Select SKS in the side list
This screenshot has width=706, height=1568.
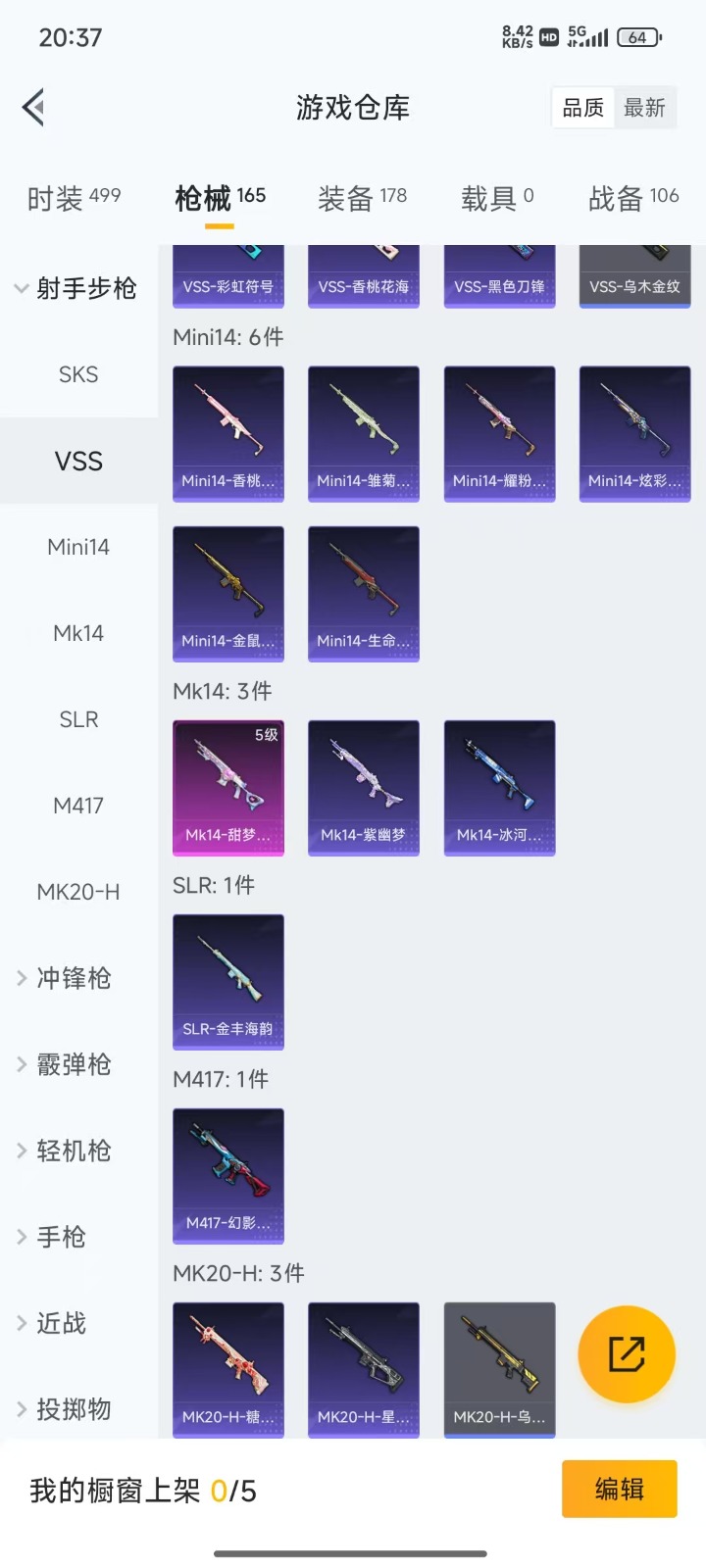78,374
